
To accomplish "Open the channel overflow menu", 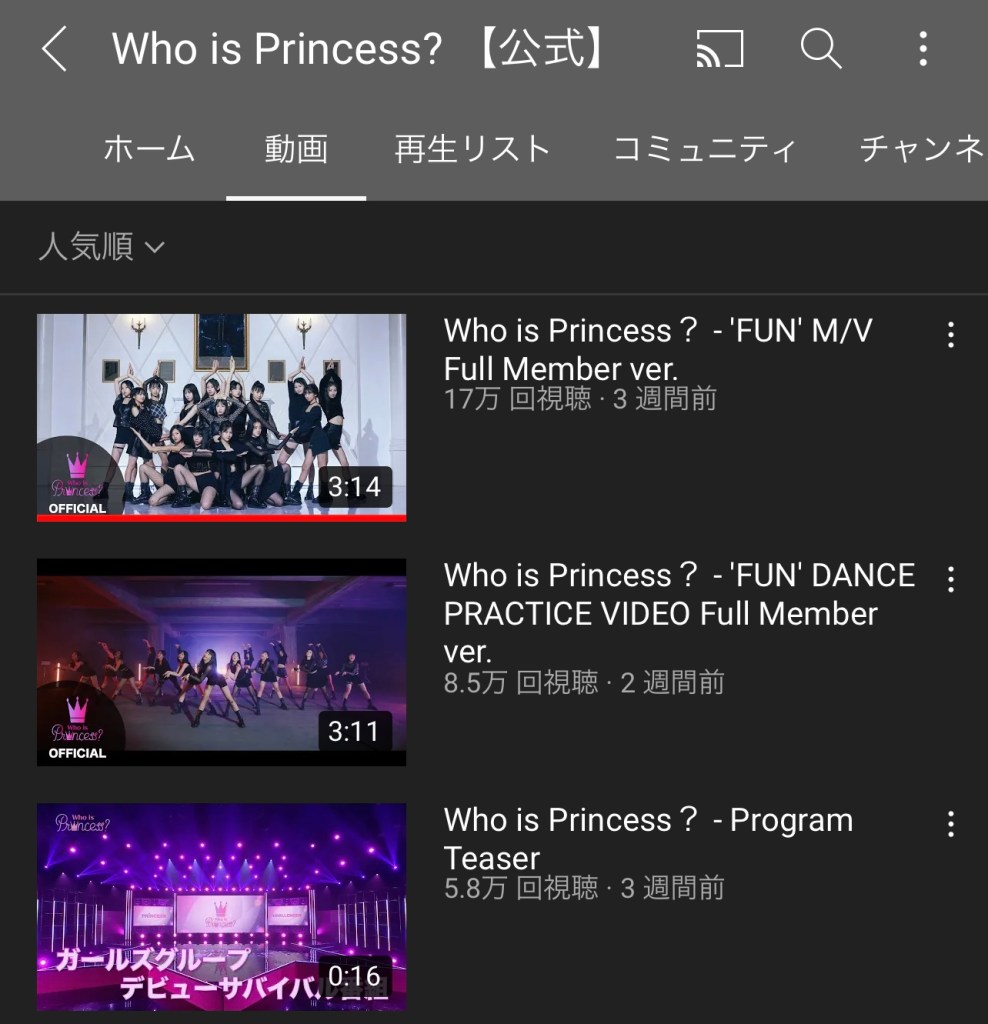I will [922, 48].
